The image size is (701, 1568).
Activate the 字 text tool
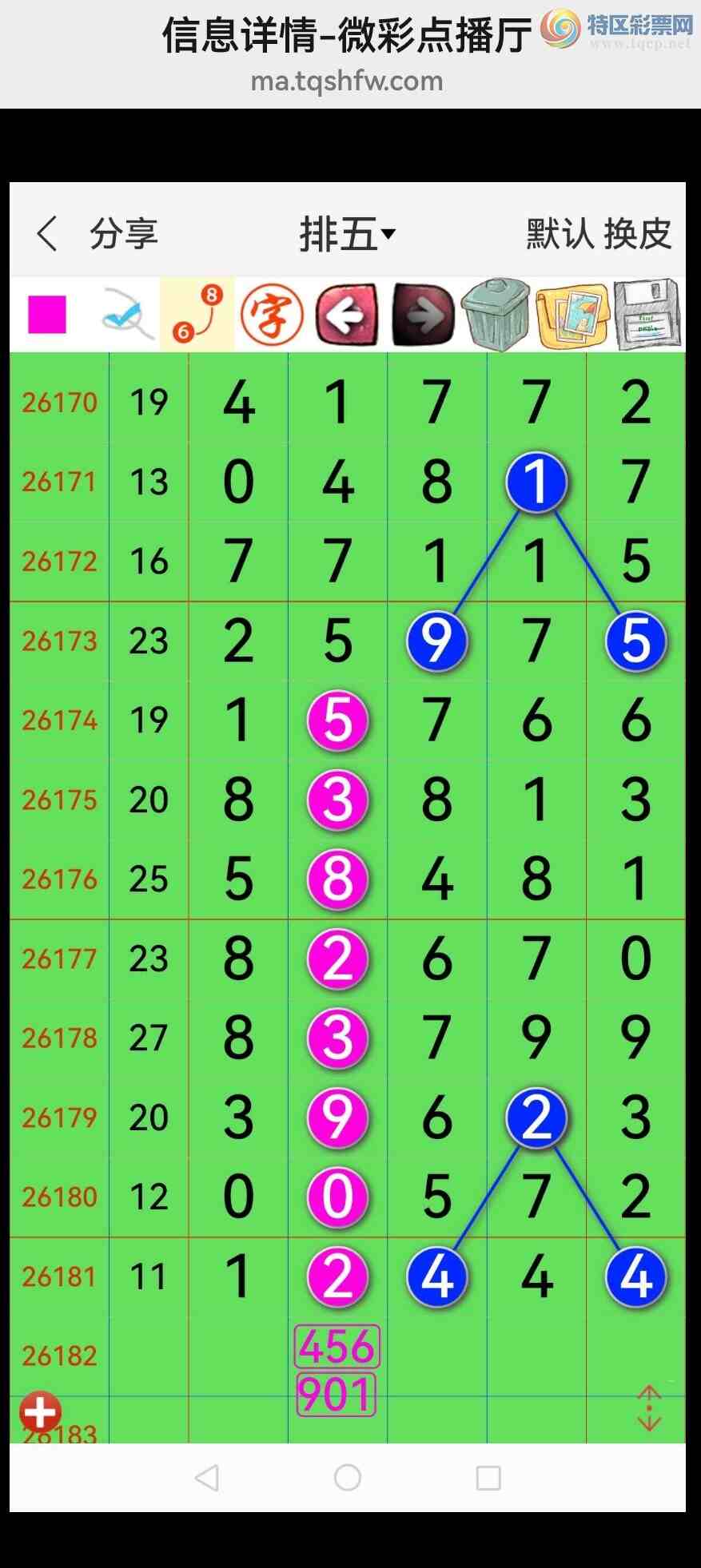coord(273,315)
